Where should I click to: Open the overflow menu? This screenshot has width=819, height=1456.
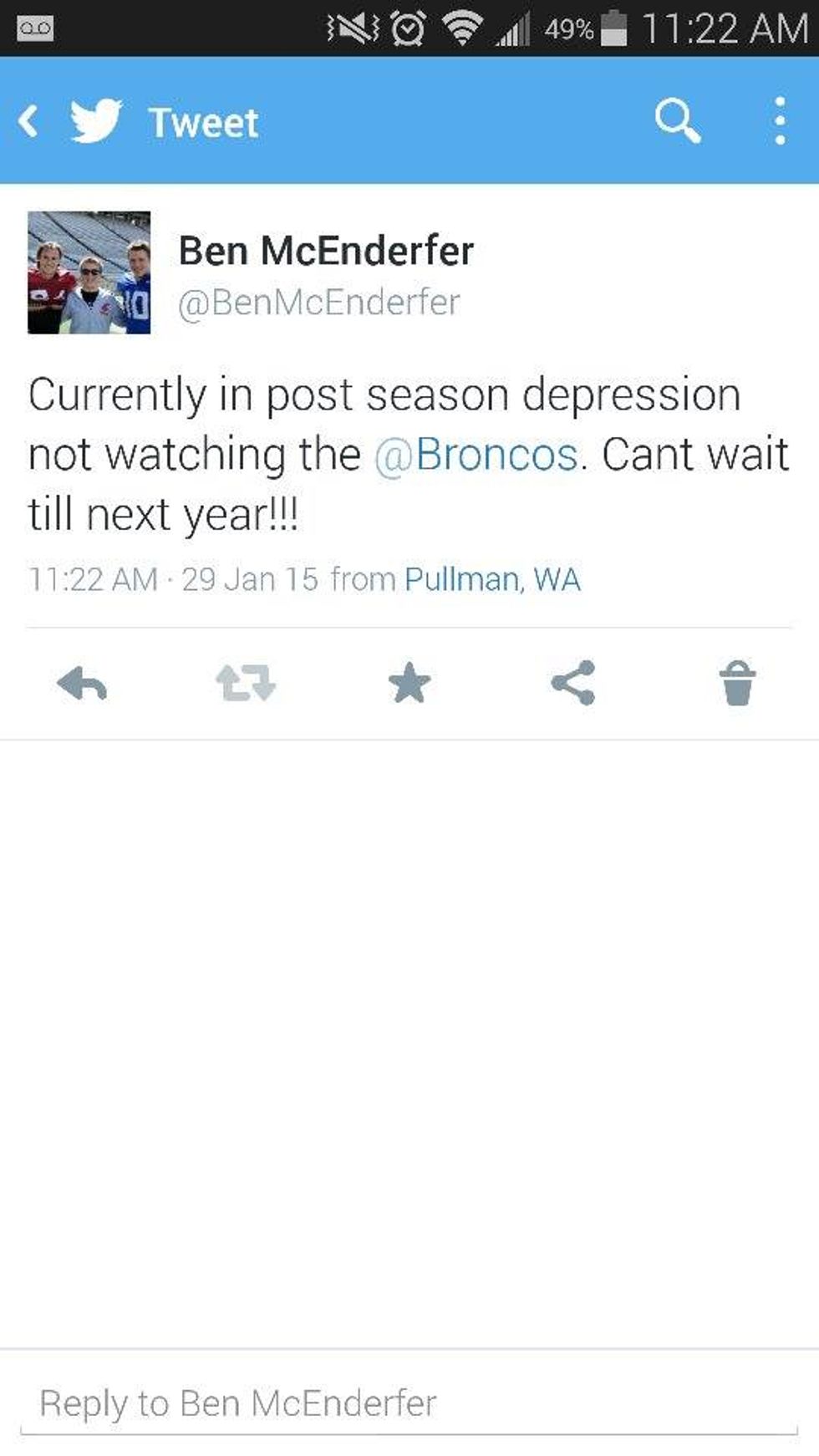click(x=779, y=121)
